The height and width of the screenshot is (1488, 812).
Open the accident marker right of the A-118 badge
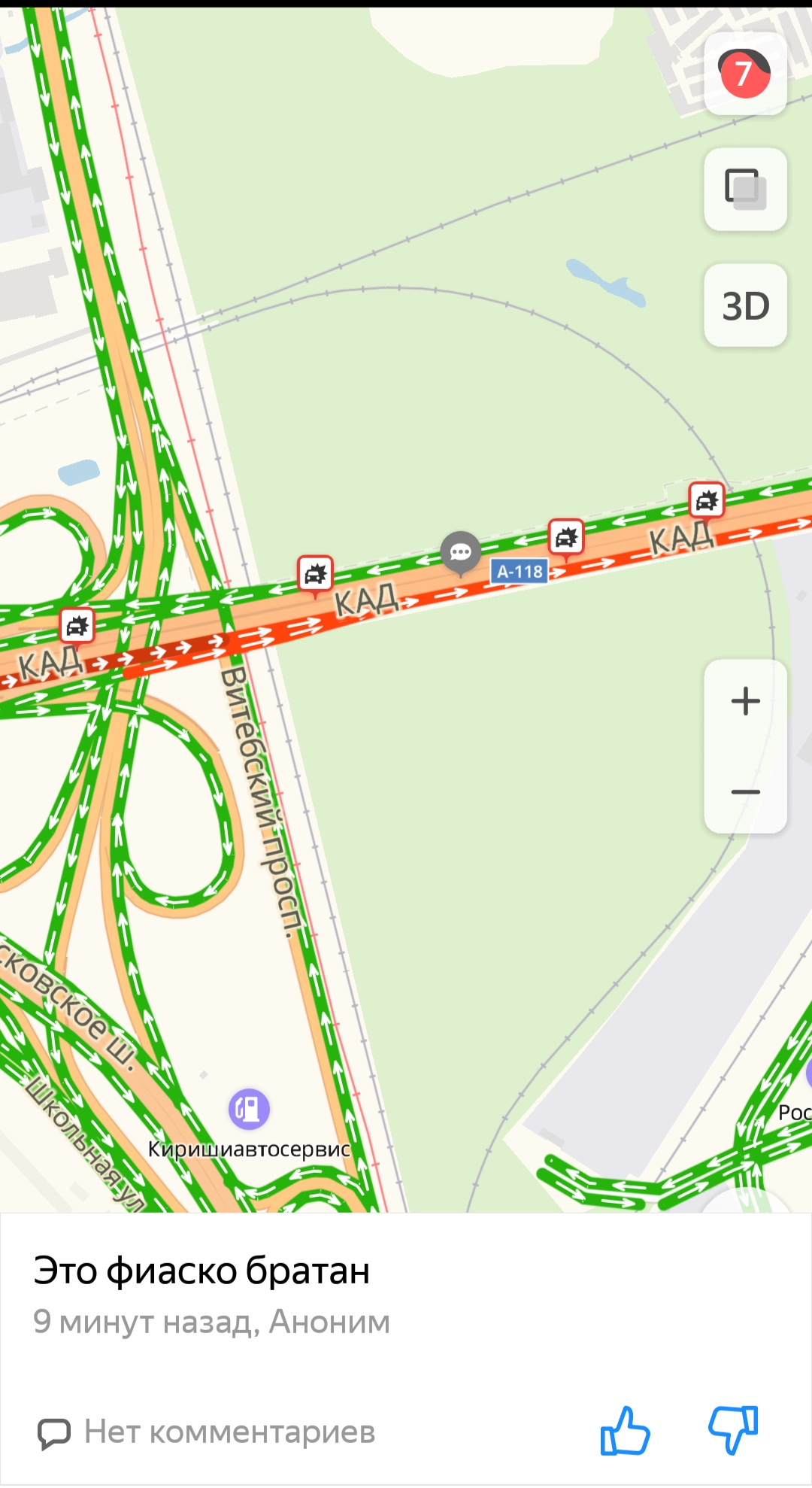566,537
